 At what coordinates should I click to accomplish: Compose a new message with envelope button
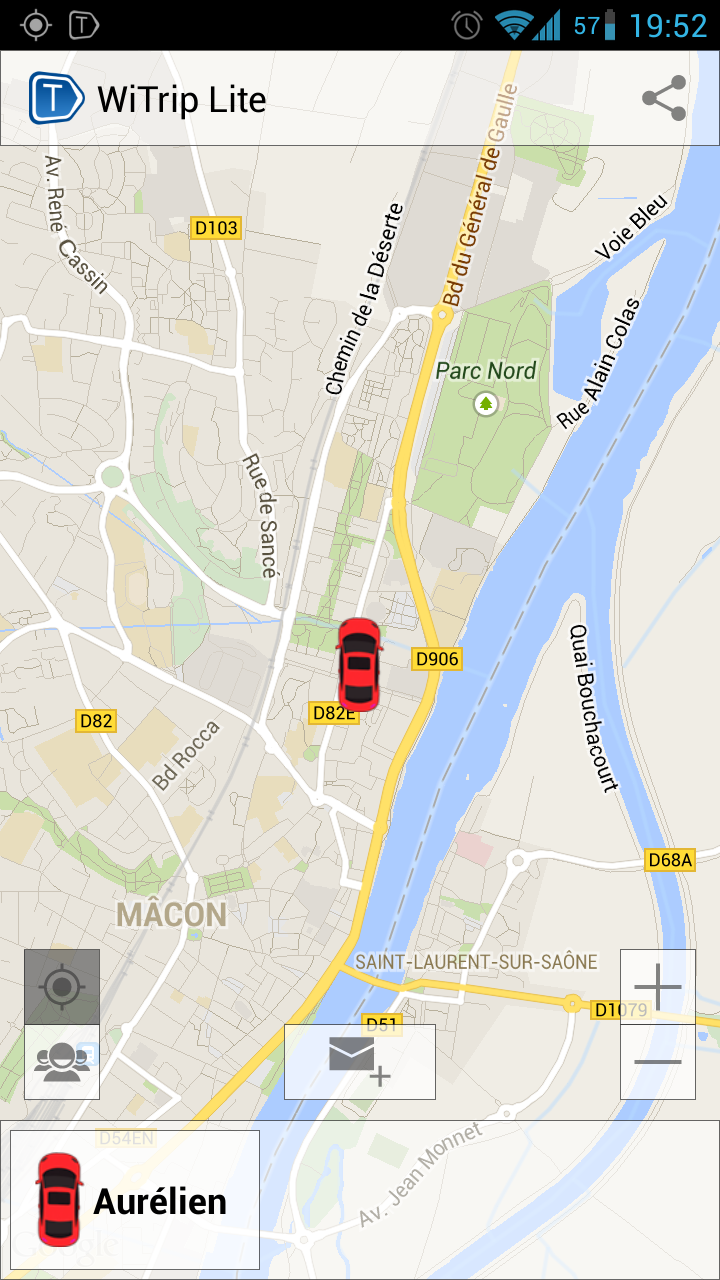(x=360, y=1061)
